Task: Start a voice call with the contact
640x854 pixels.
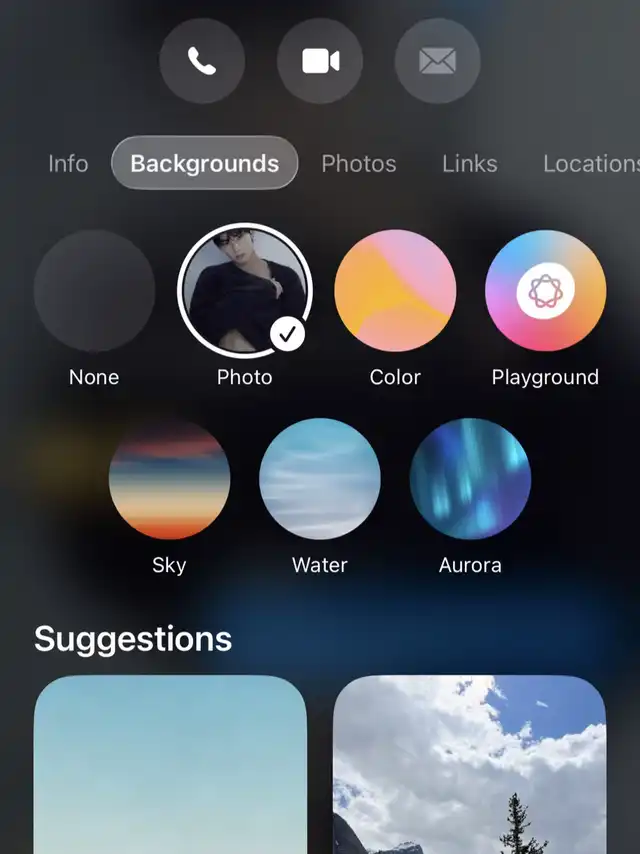Action: point(202,61)
